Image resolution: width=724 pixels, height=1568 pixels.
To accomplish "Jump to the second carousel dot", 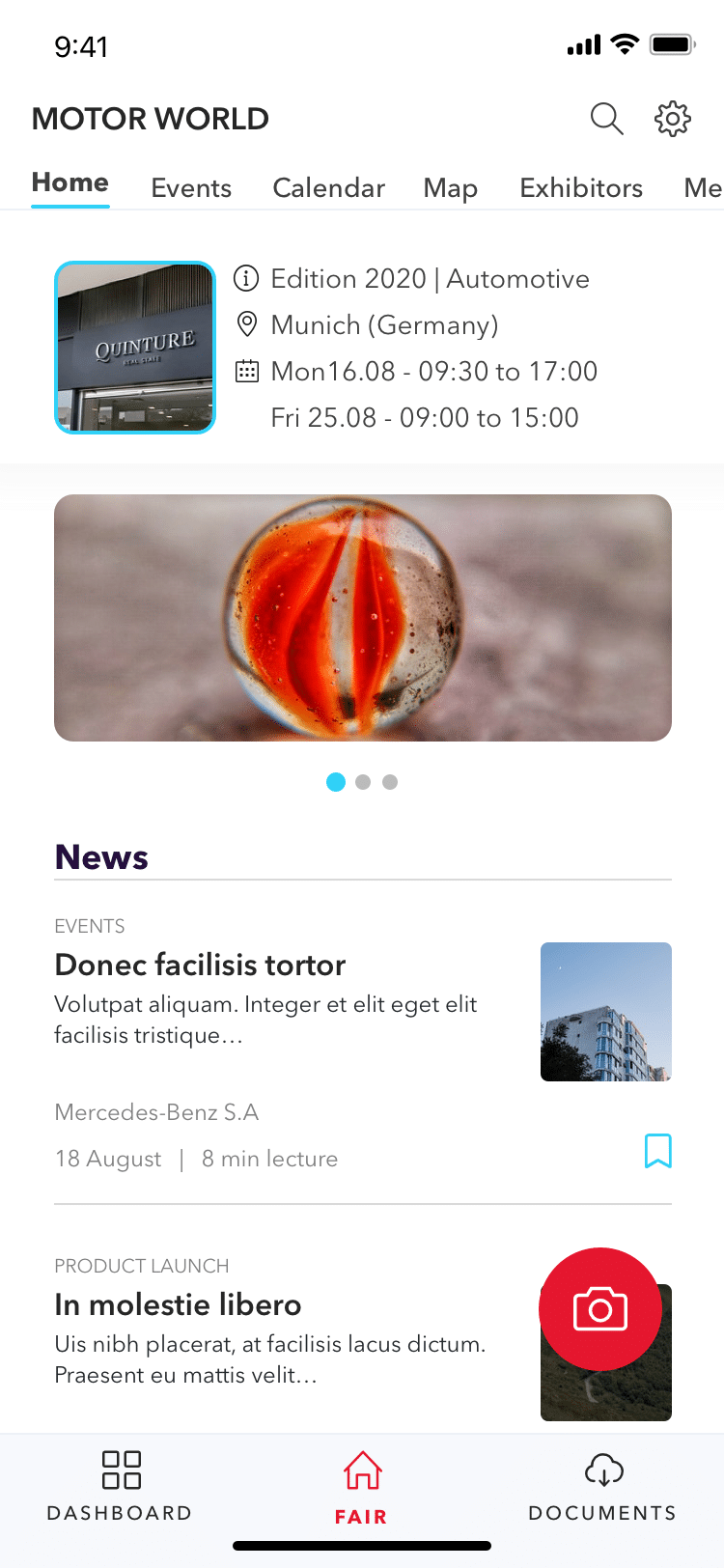I will pyautogui.click(x=363, y=782).
